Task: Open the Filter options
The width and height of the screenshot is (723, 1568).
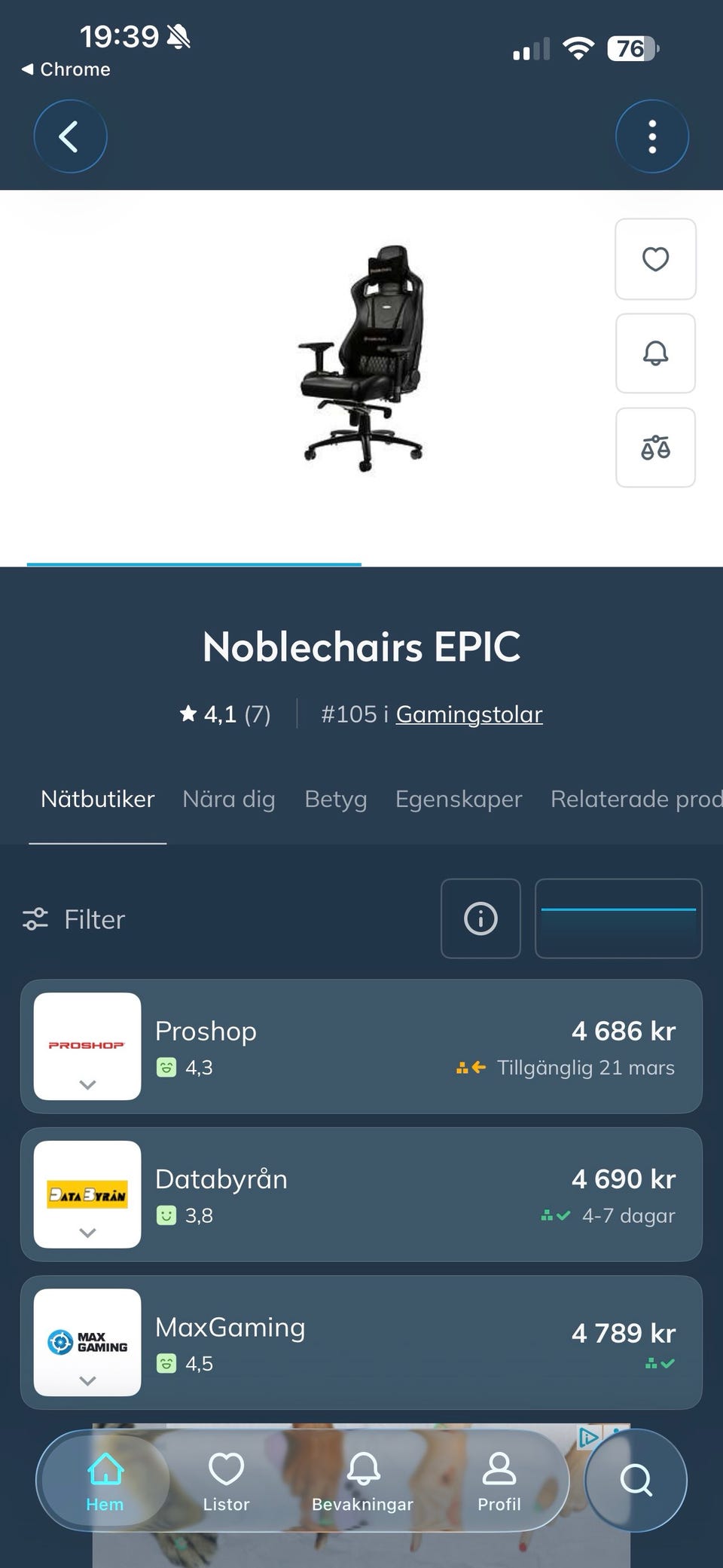Action: tap(74, 919)
